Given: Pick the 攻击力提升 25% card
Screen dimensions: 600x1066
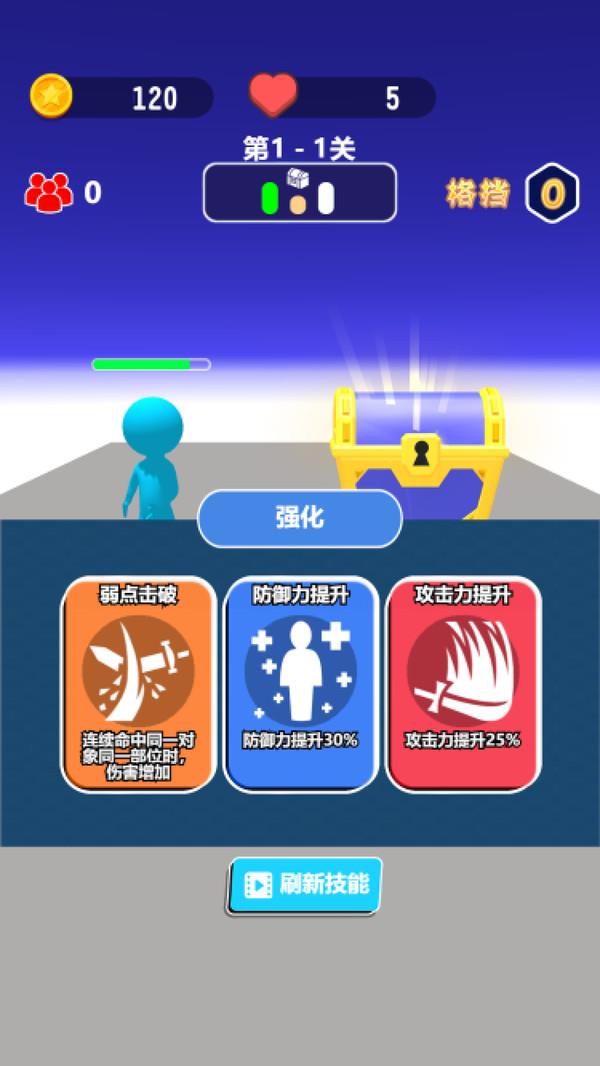Looking at the screenshot, I should coord(463,685).
